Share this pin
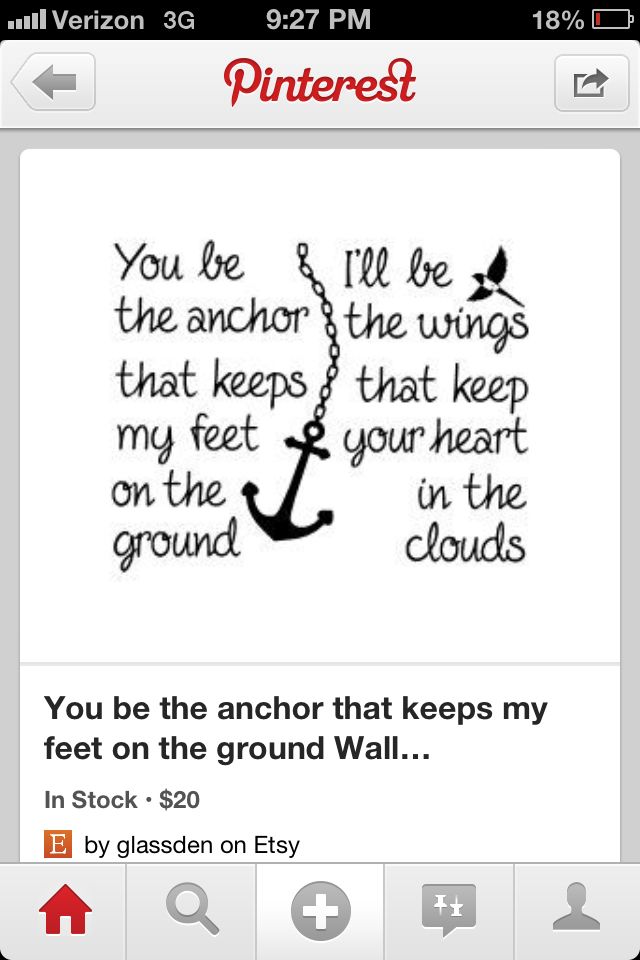This screenshot has height=960, width=640. pyautogui.click(x=589, y=83)
